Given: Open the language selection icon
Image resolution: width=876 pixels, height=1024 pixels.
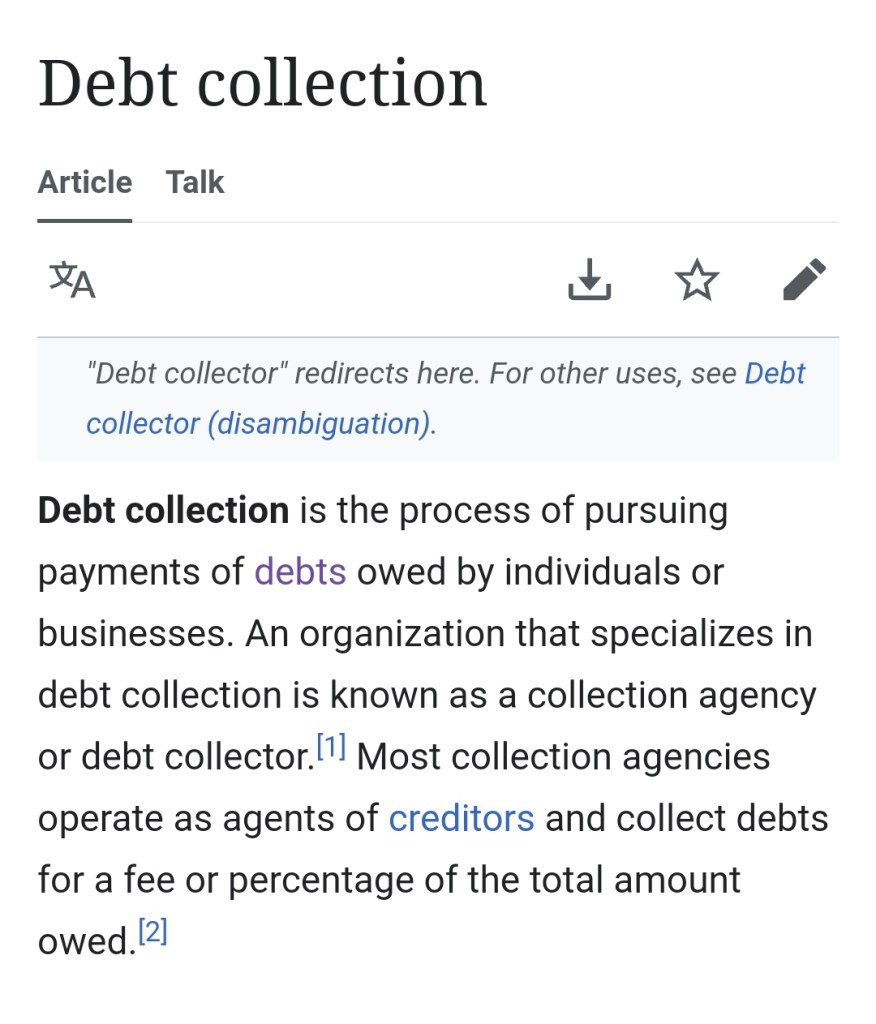Looking at the screenshot, I should [72, 280].
